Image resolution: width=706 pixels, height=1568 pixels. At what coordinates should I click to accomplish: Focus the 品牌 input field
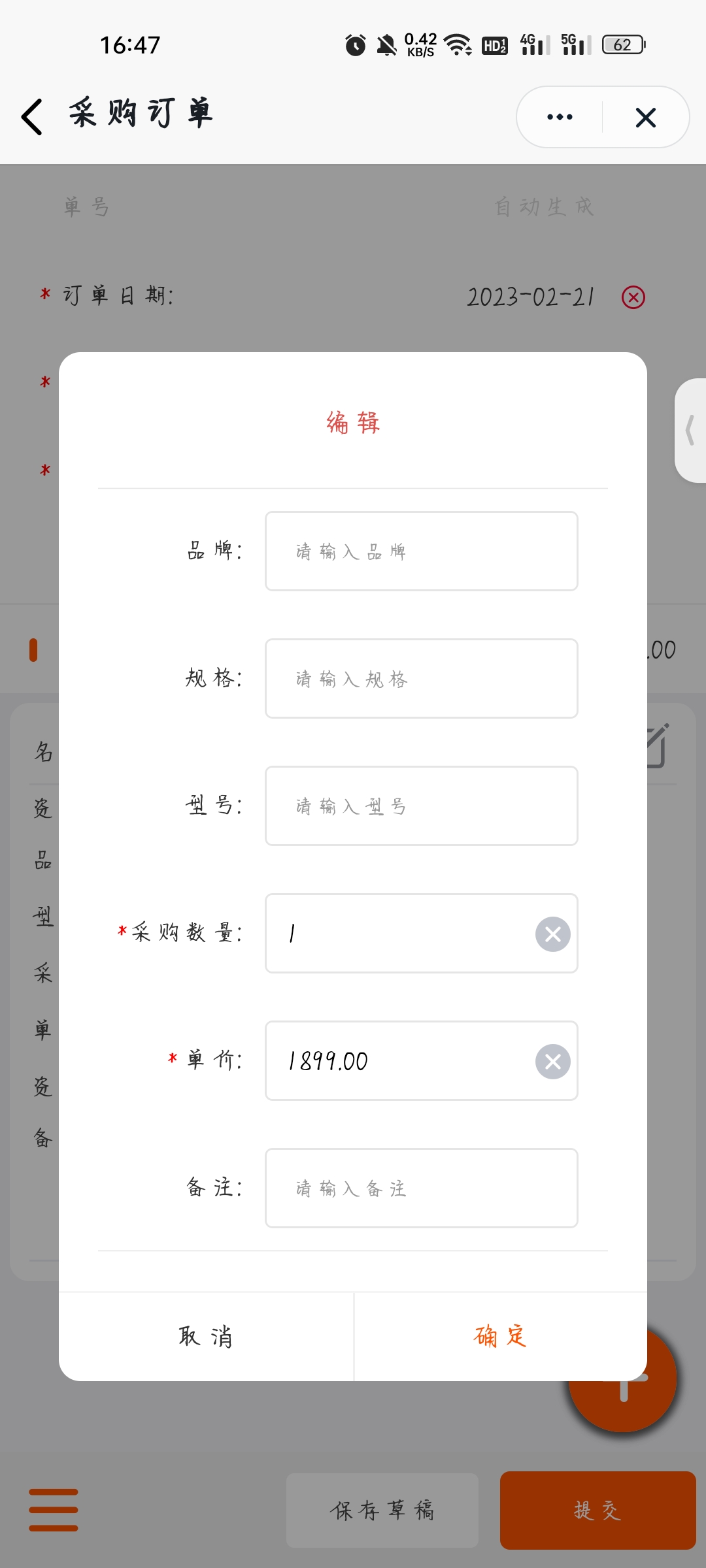point(422,551)
